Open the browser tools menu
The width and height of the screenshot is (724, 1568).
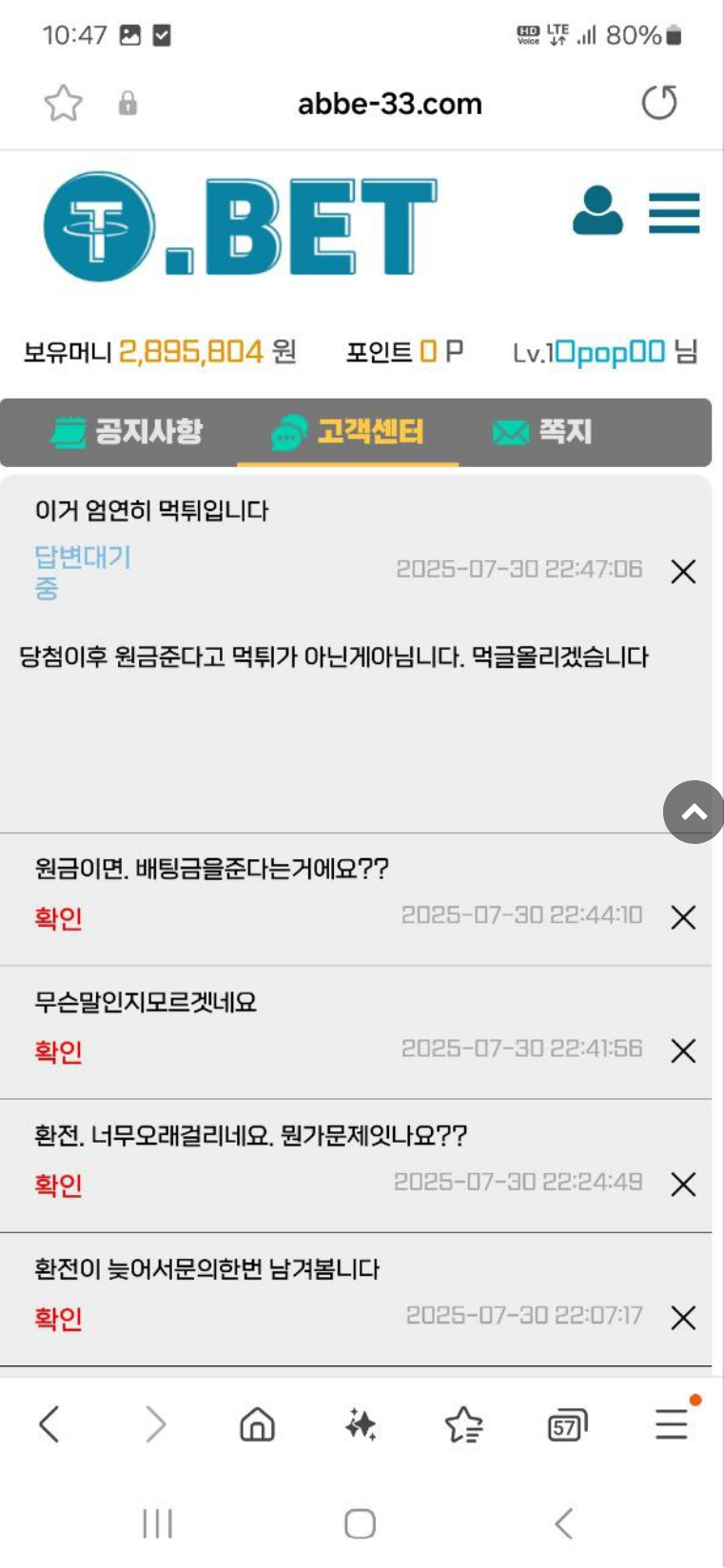click(672, 1423)
